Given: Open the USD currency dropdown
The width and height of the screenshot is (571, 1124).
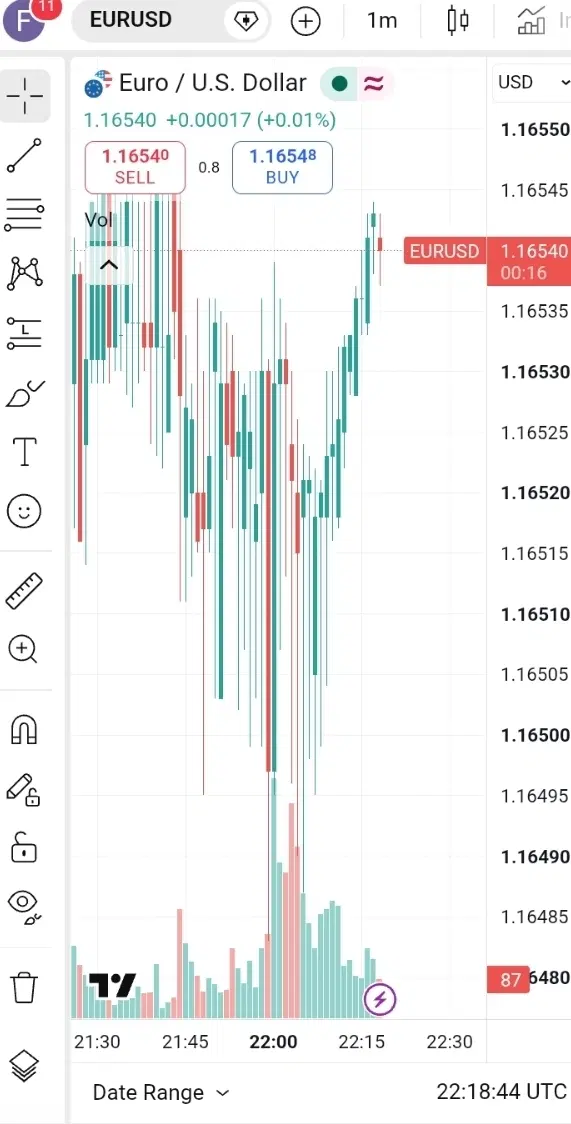Looking at the screenshot, I should [531, 82].
